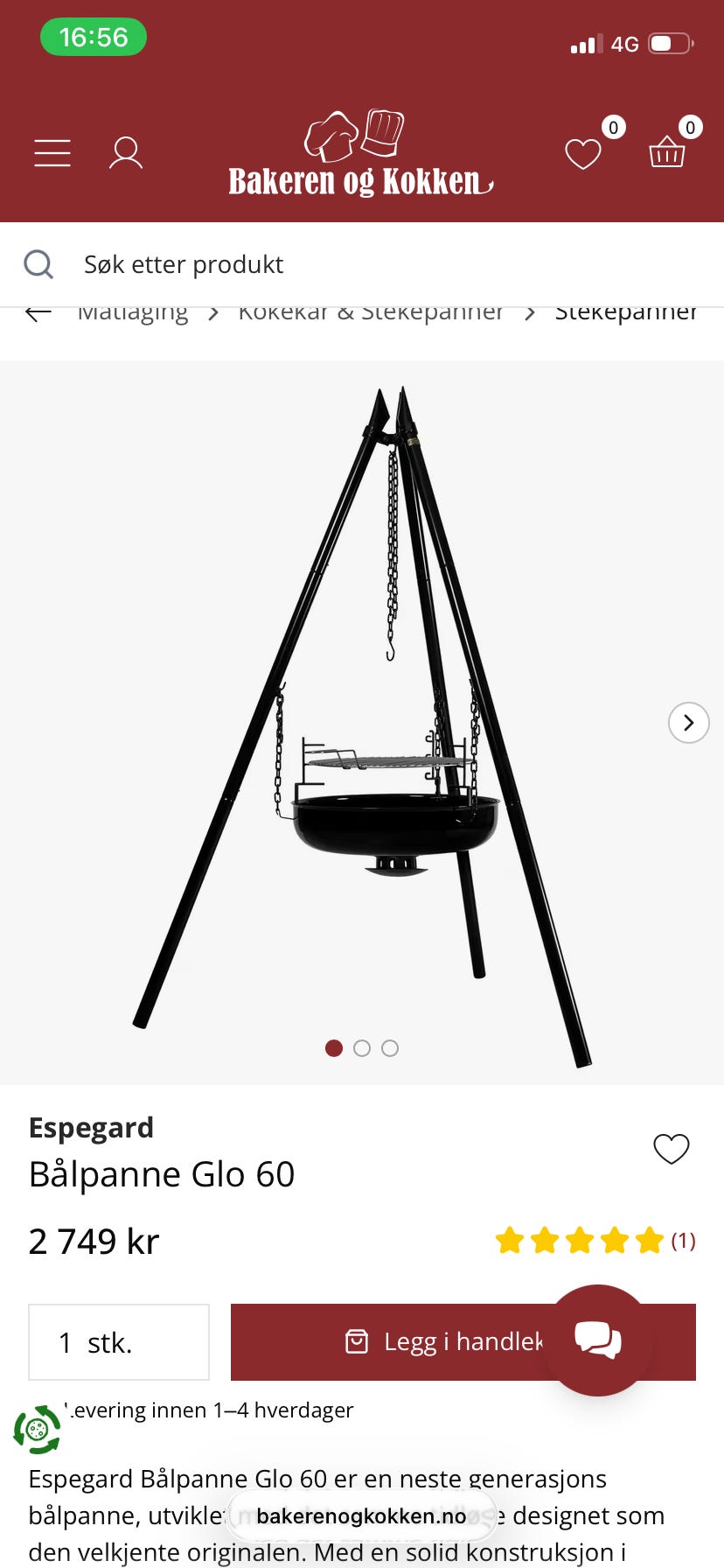Select the second image indicator dot
The width and height of the screenshot is (724, 1568).
(362, 1048)
